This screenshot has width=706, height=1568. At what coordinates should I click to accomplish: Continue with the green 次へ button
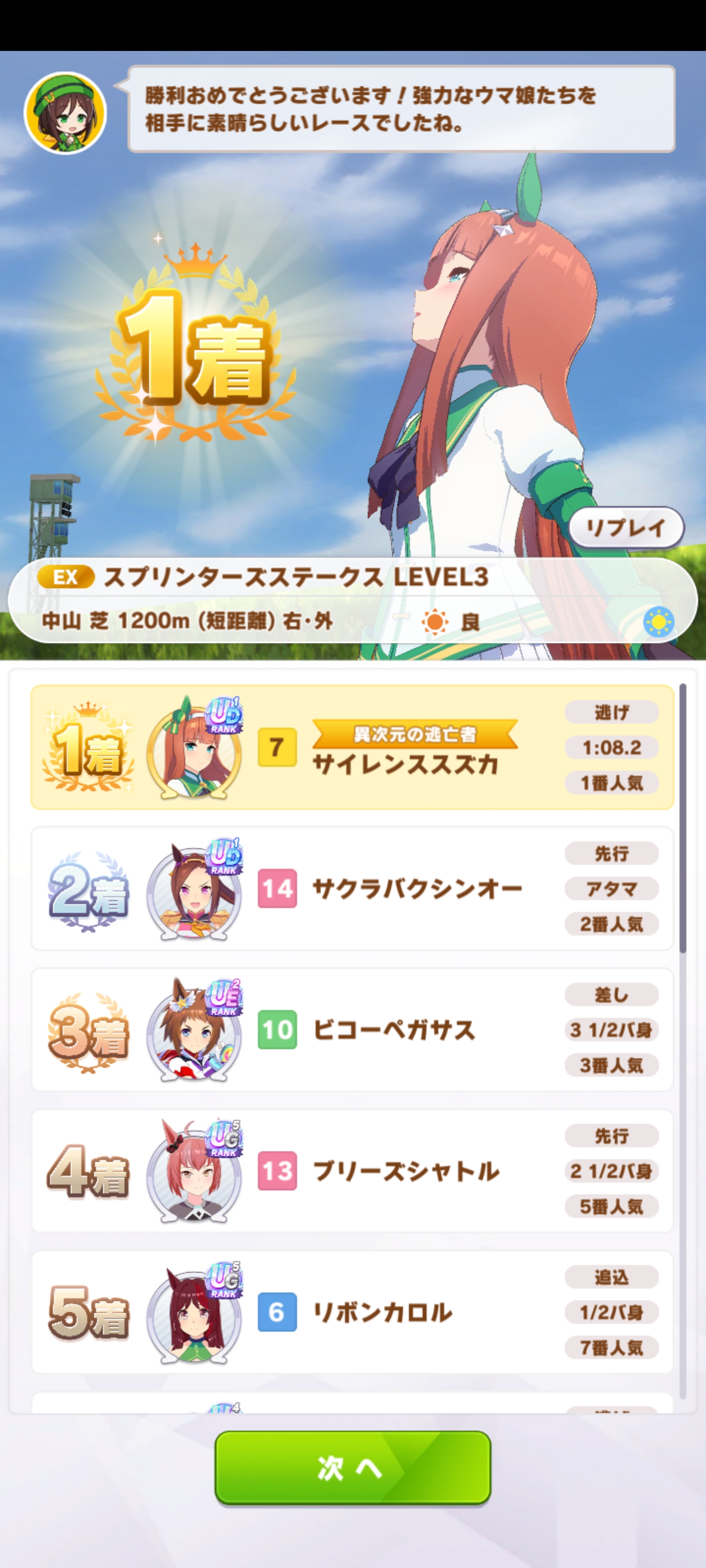[x=352, y=1468]
